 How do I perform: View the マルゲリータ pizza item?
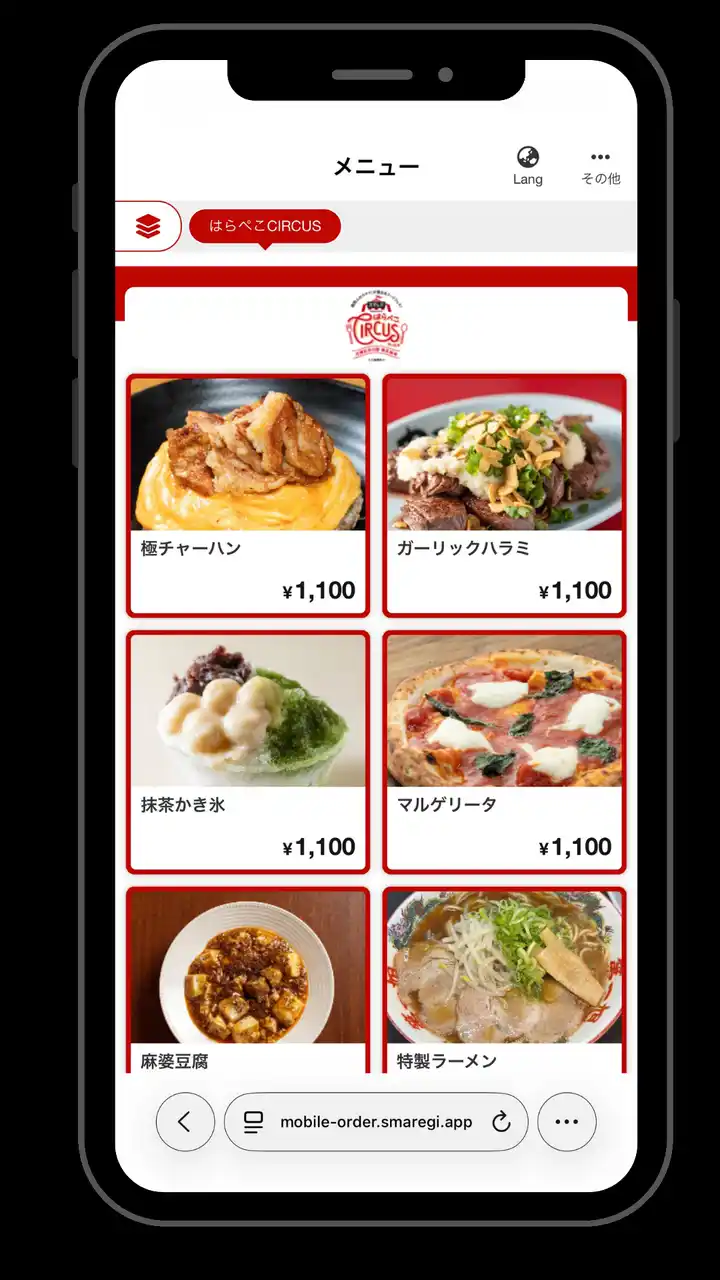pyautogui.click(x=504, y=751)
